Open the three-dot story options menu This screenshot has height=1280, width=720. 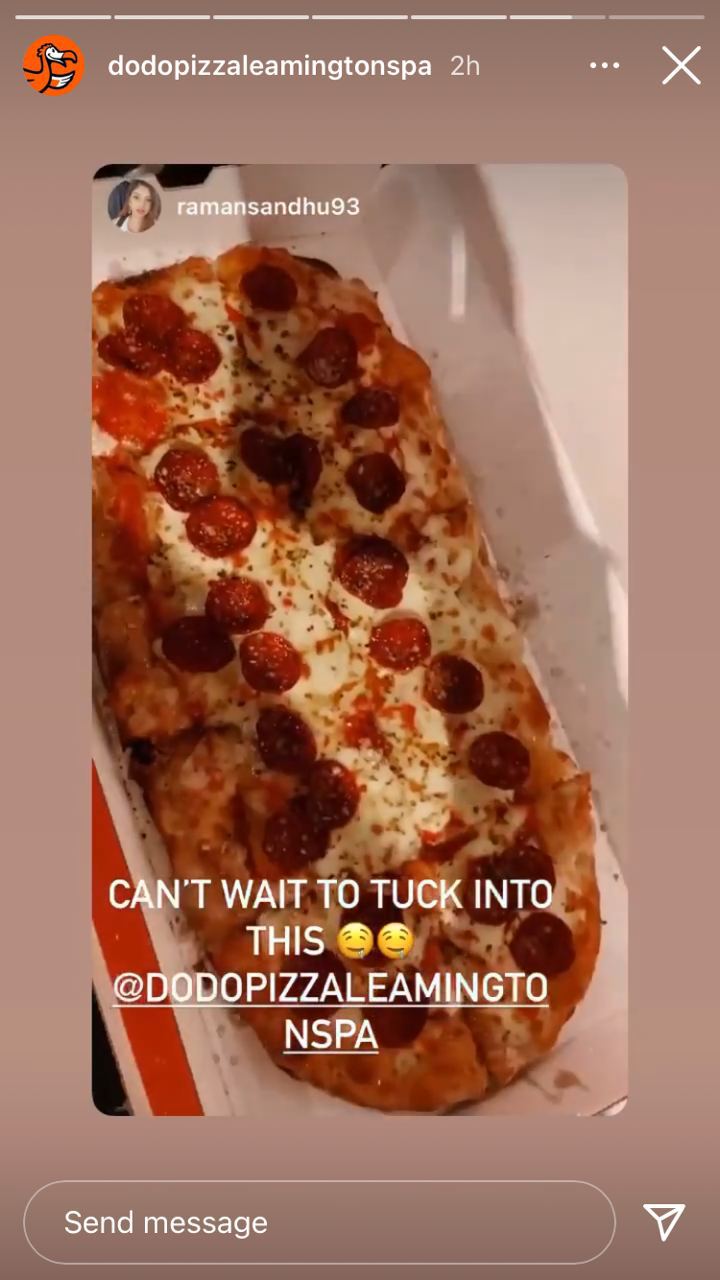click(x=605, y=66)
